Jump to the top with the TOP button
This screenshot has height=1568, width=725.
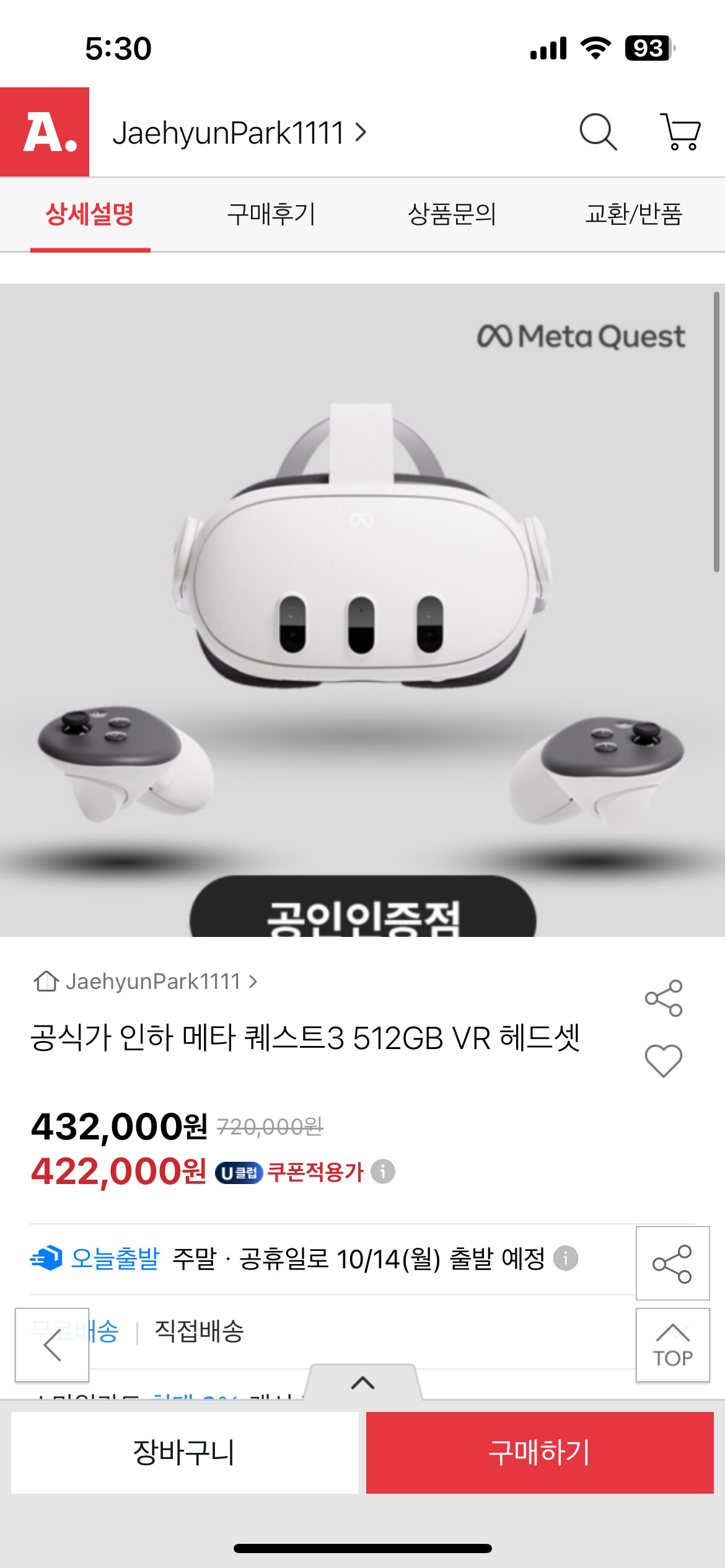[x=673, y=1345]
